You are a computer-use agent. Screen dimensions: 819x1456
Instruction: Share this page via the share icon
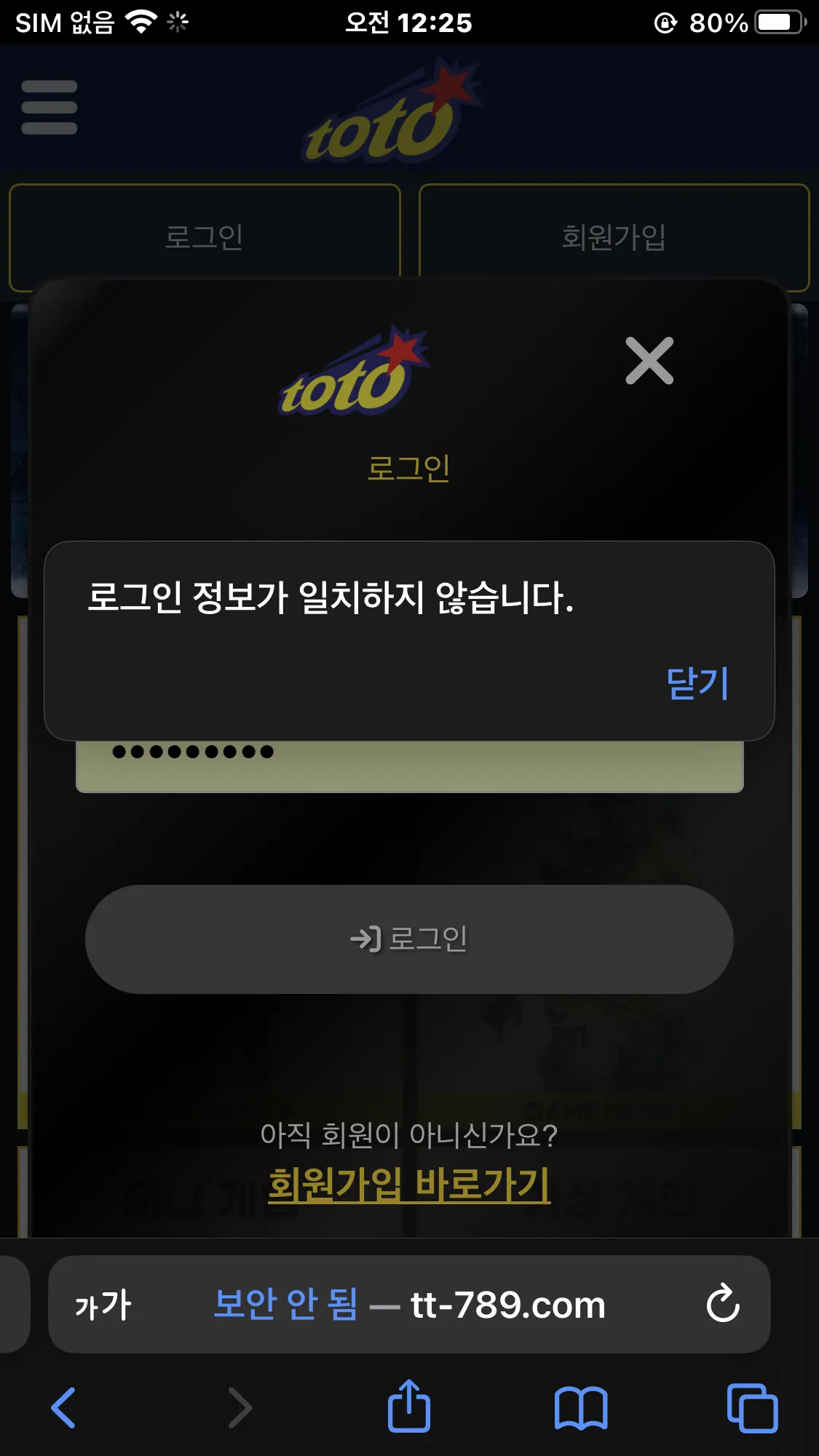point(409,1407)
